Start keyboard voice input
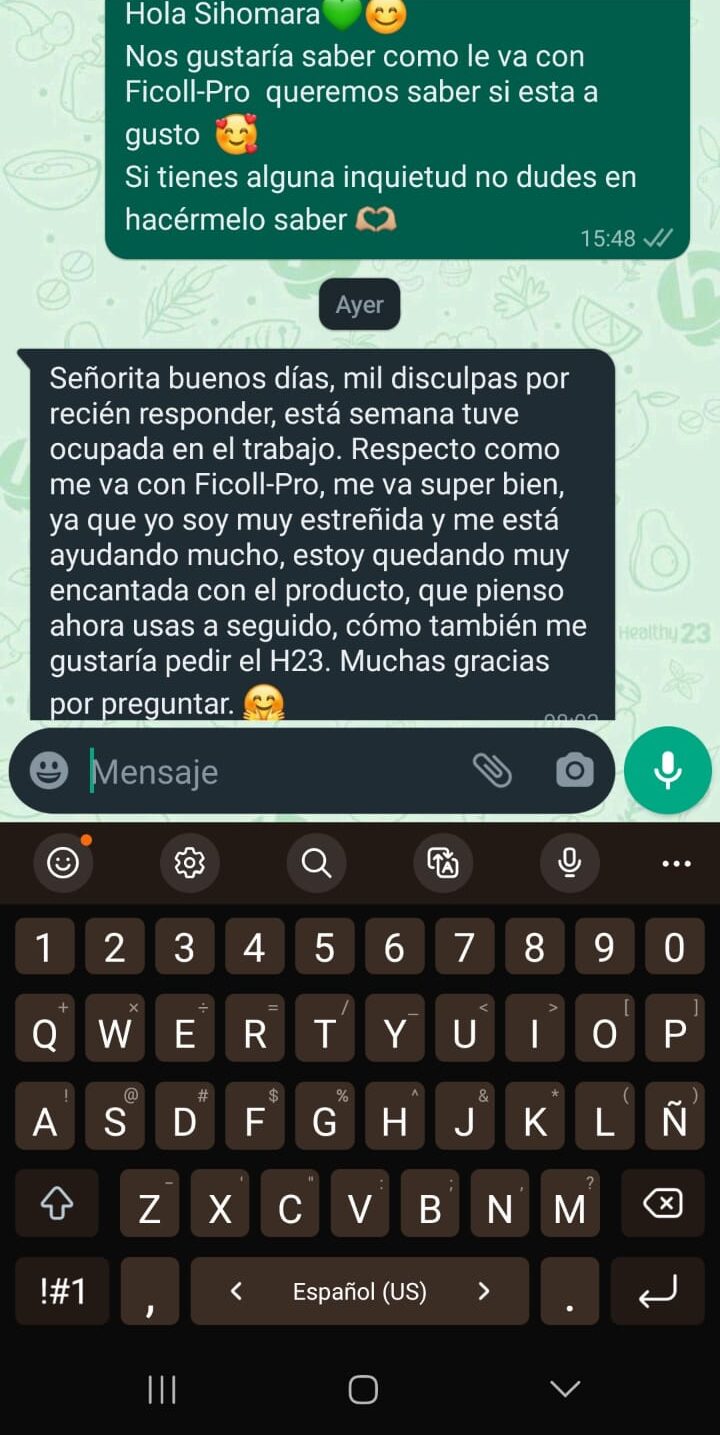720x1435 pixels. point(570,862)
